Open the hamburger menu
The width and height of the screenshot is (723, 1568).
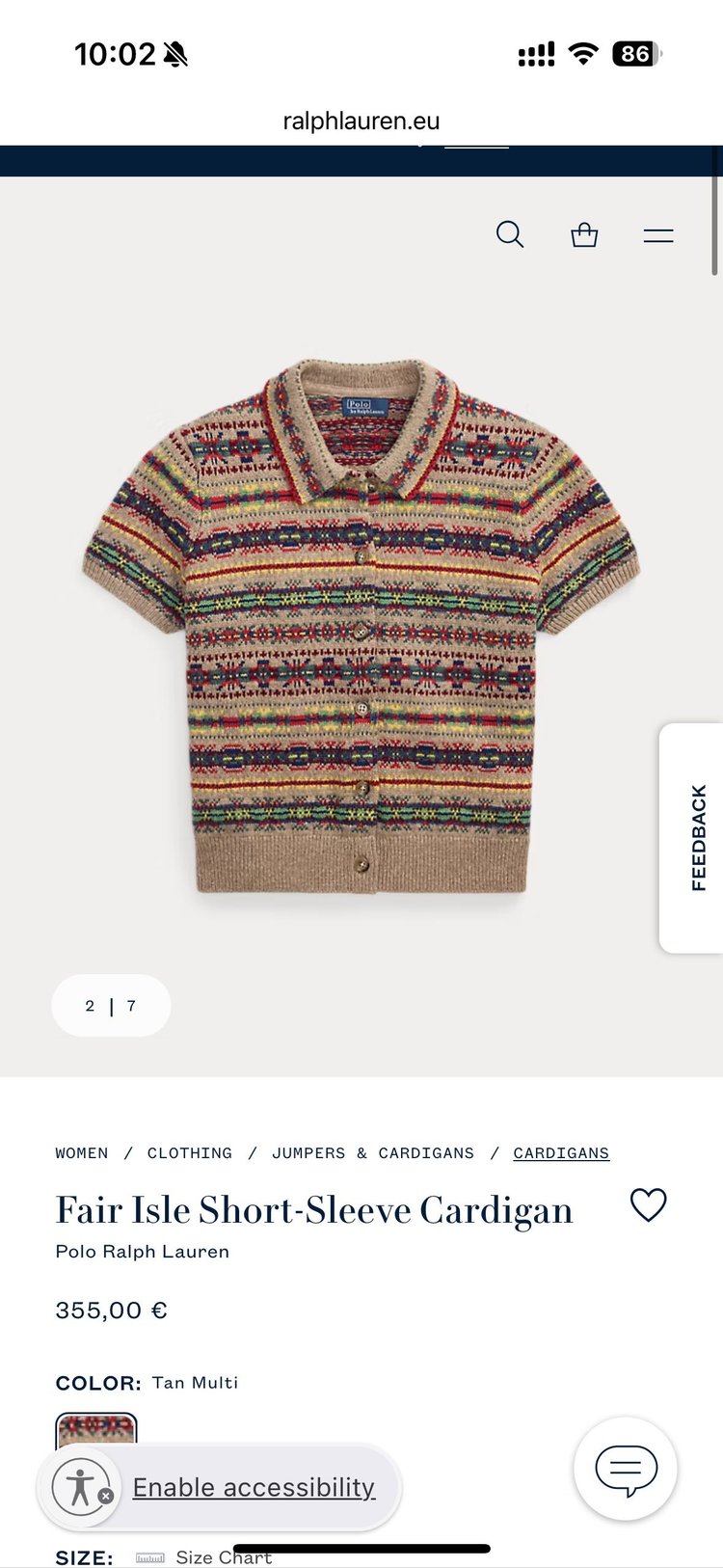tap(658, 235)
